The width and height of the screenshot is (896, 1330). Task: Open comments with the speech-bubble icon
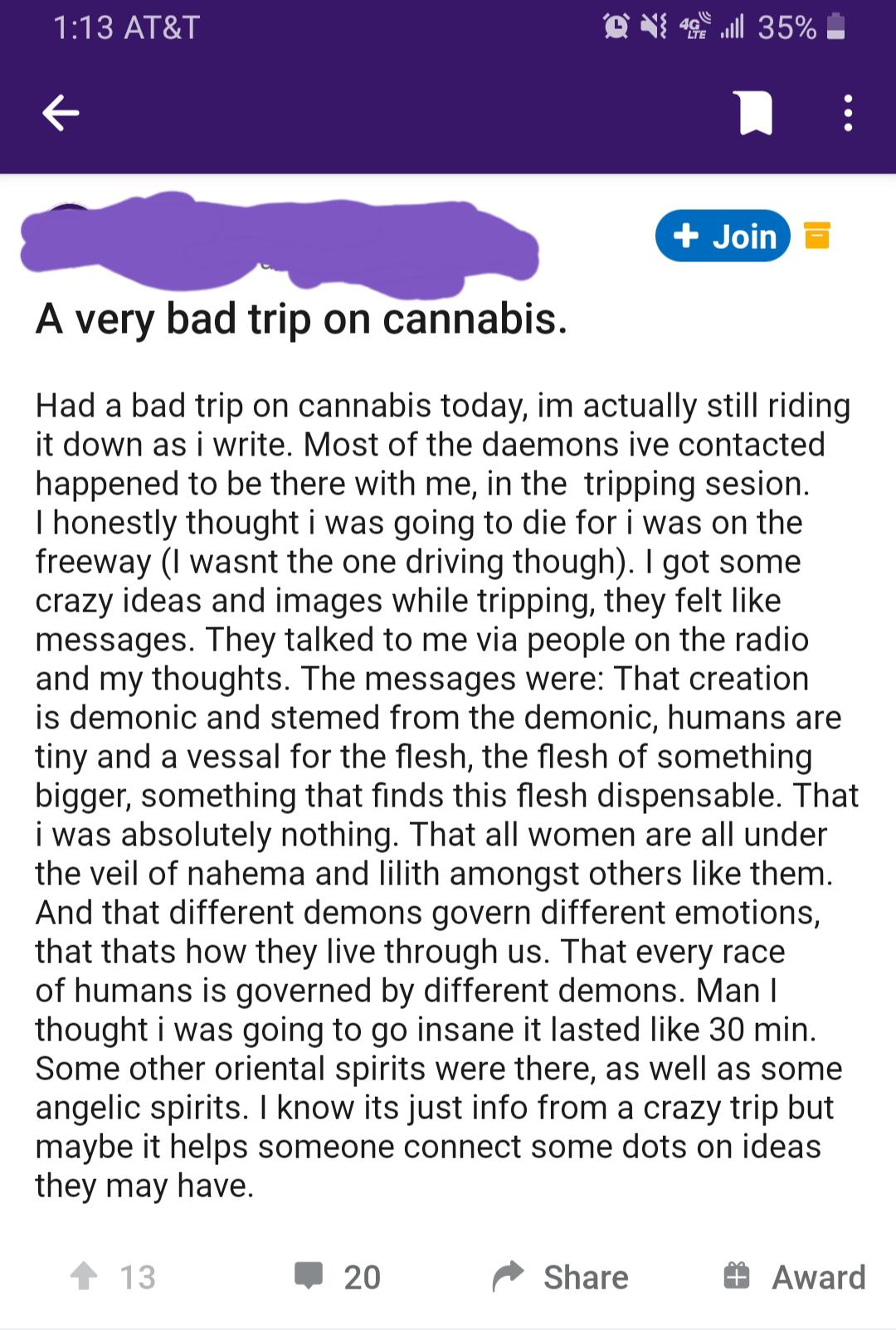[x=310, y=1276]
